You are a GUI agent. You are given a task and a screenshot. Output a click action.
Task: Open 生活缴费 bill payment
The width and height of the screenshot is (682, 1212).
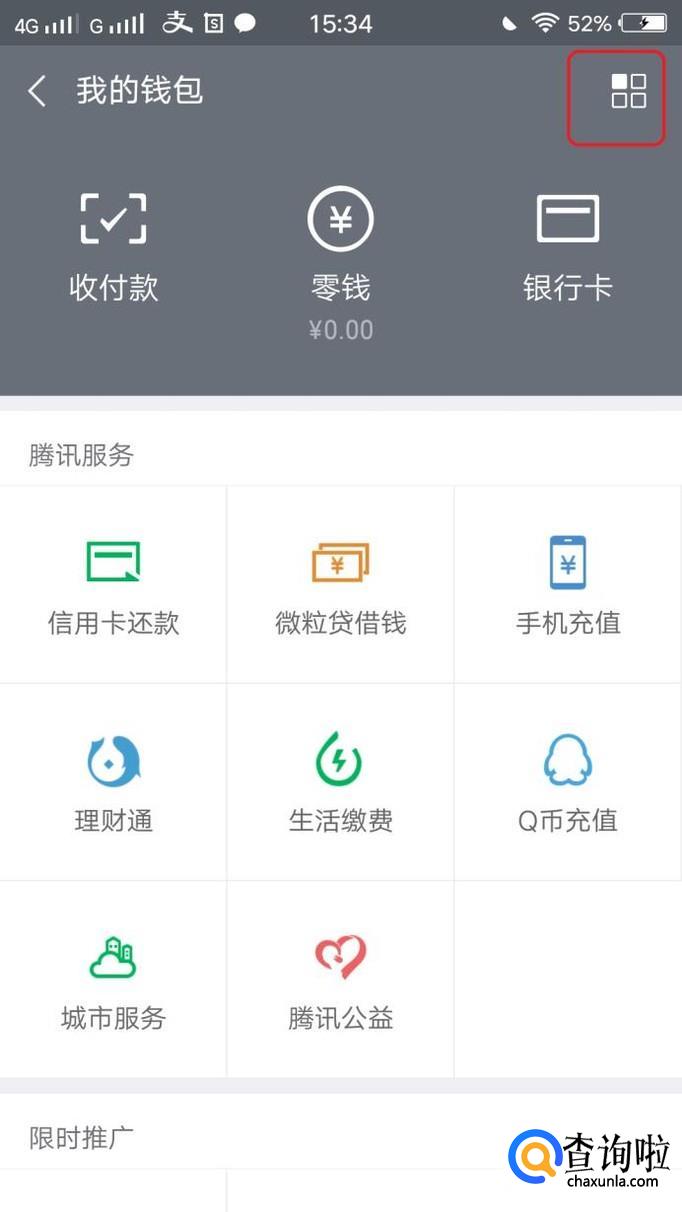pos(340,782)
